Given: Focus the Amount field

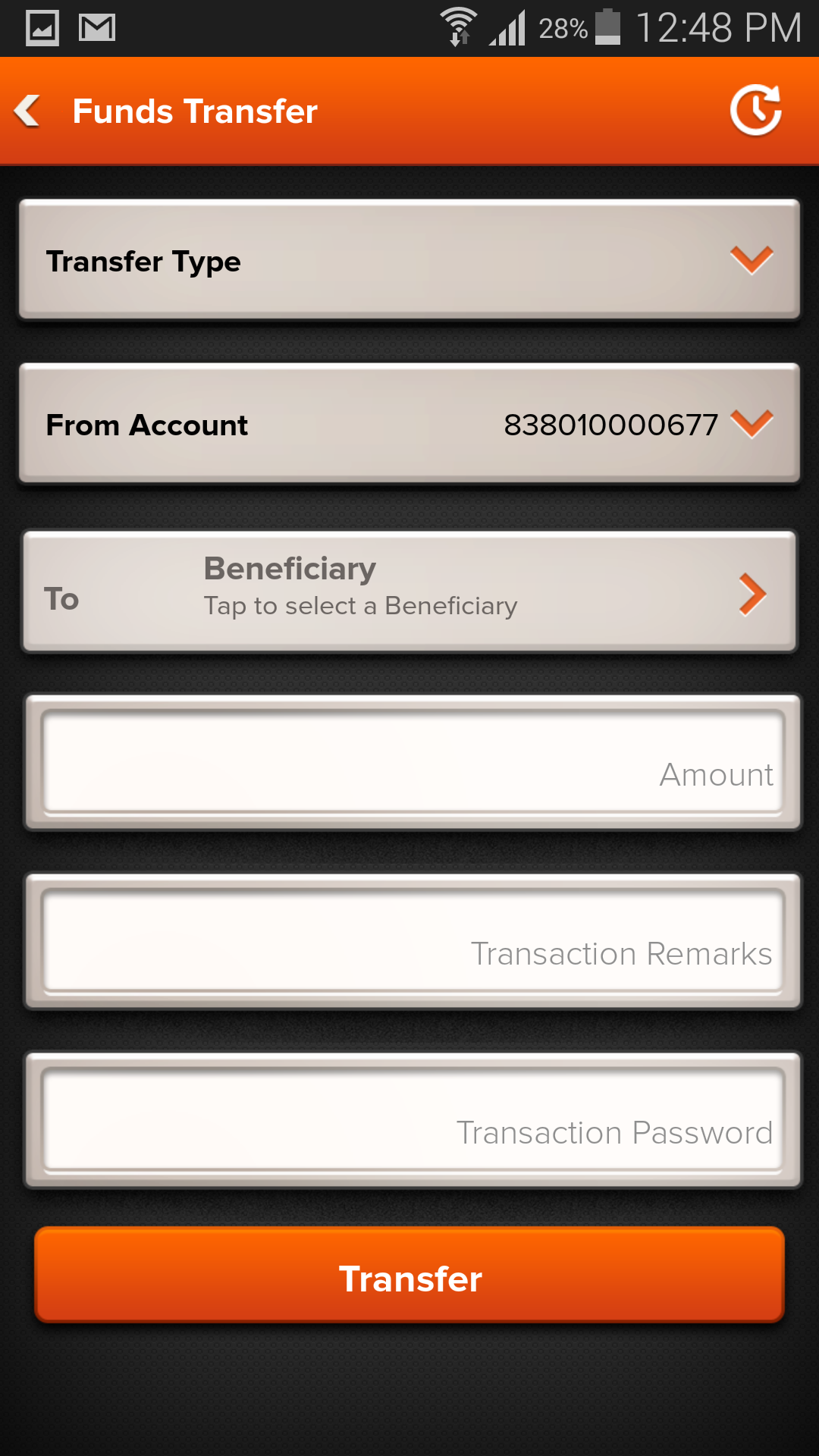Looking at the screenshot, I should pos(413,761).
